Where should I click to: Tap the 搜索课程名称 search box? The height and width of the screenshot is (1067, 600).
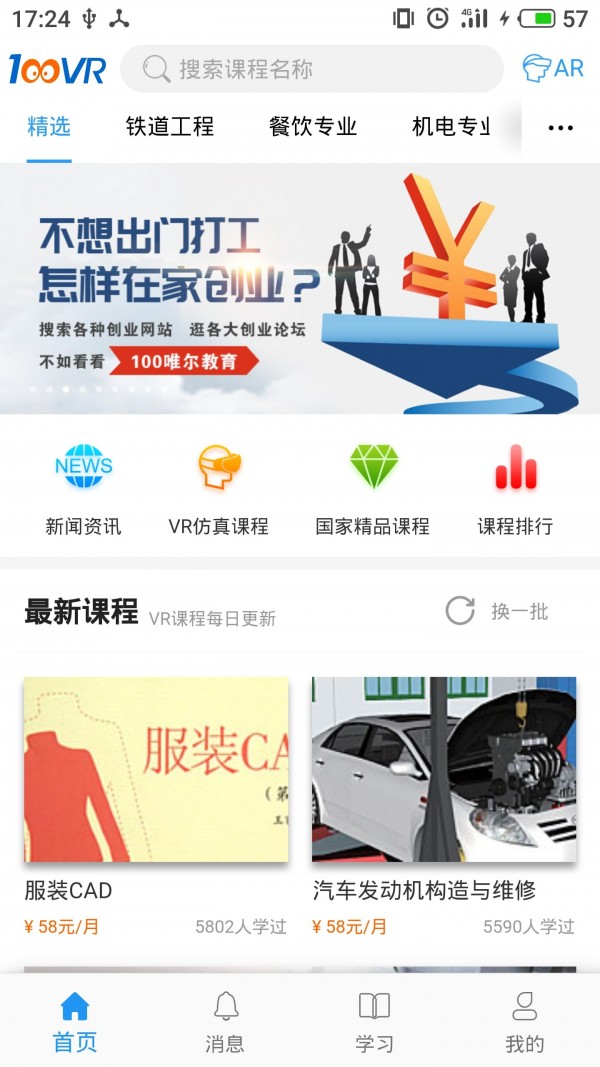[x=311, y=69]
